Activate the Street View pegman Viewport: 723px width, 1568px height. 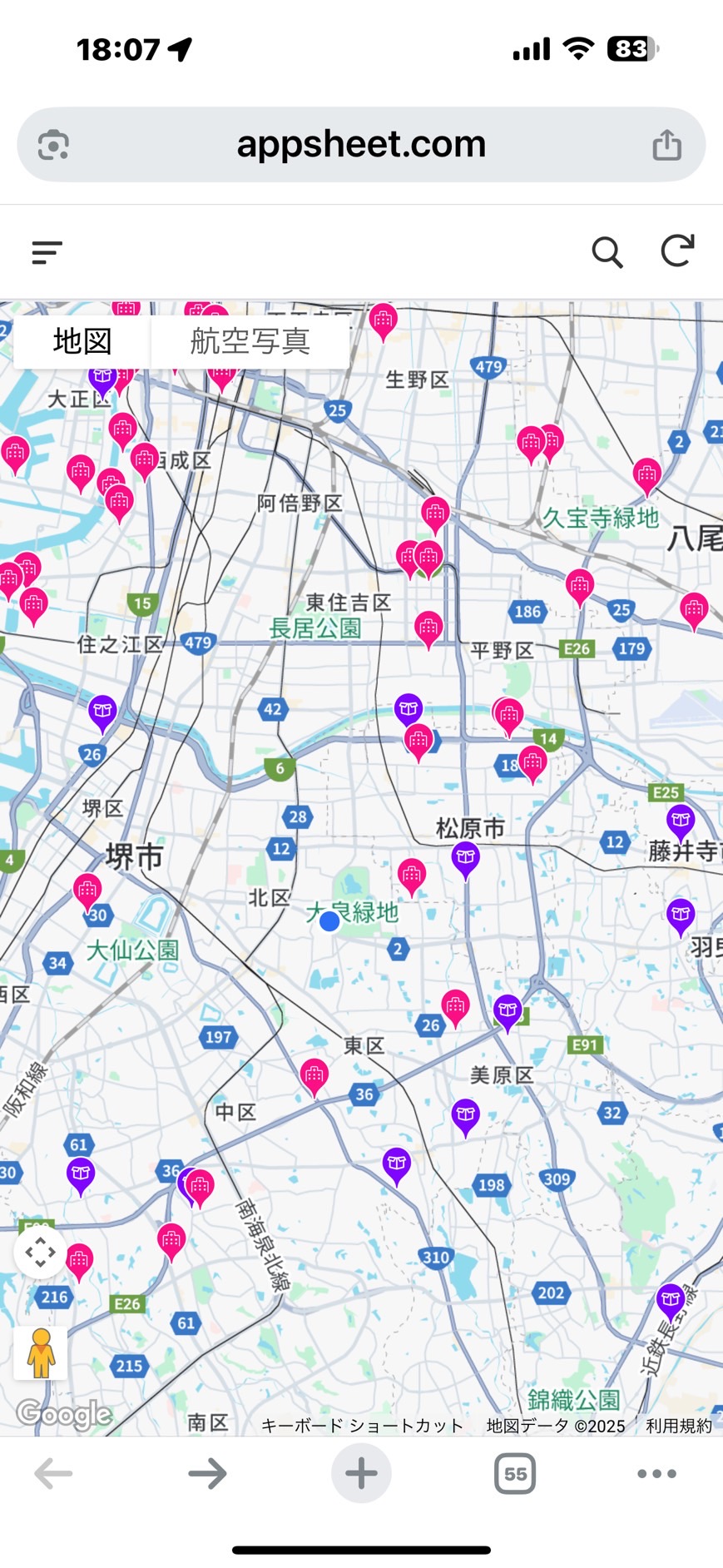(40, 1352)
